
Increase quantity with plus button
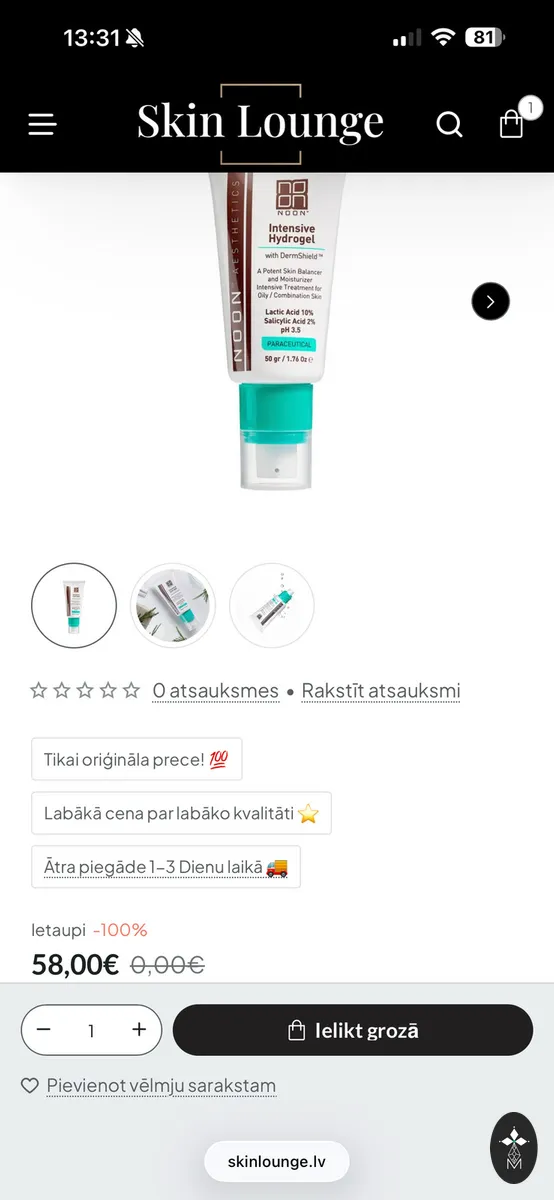139,1030
